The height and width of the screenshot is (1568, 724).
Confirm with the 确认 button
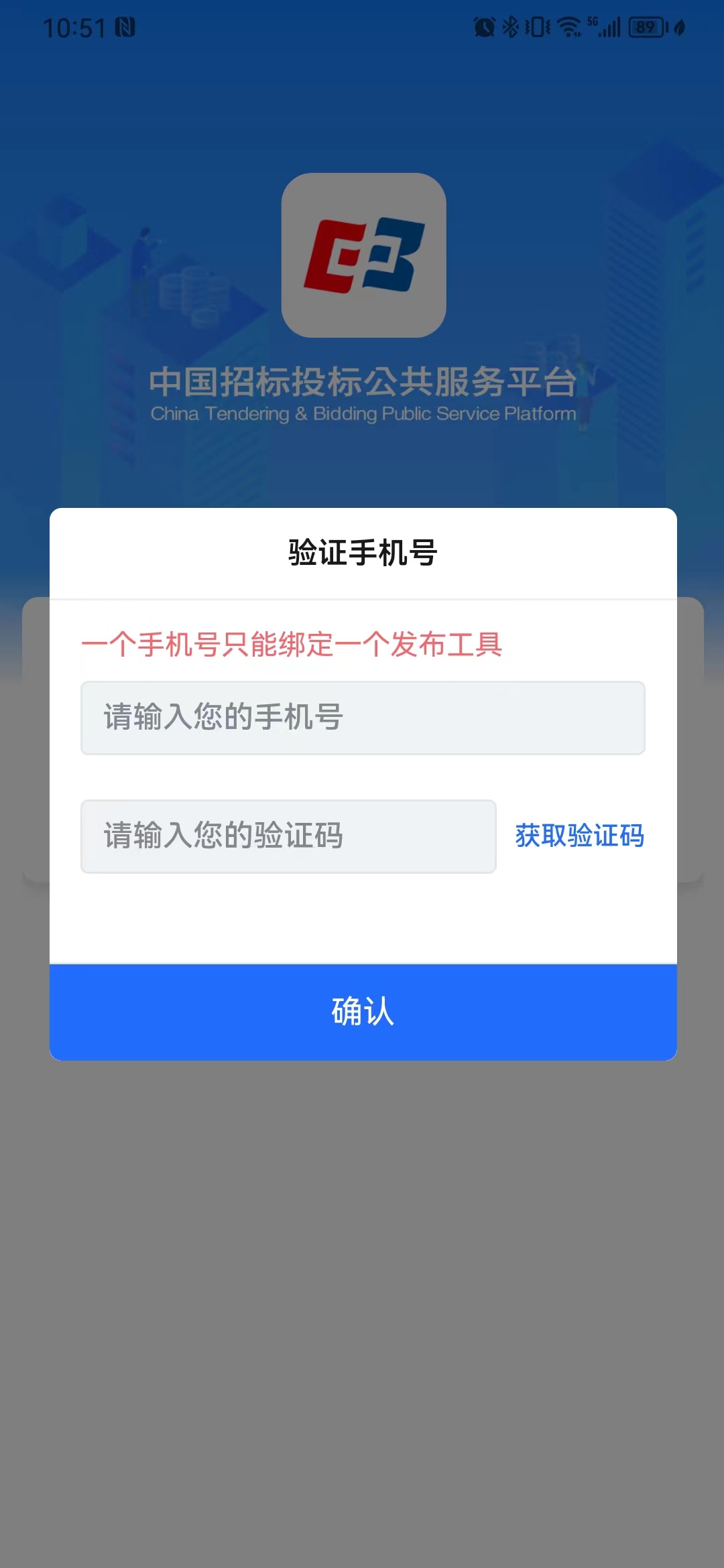pos(363,1012)
